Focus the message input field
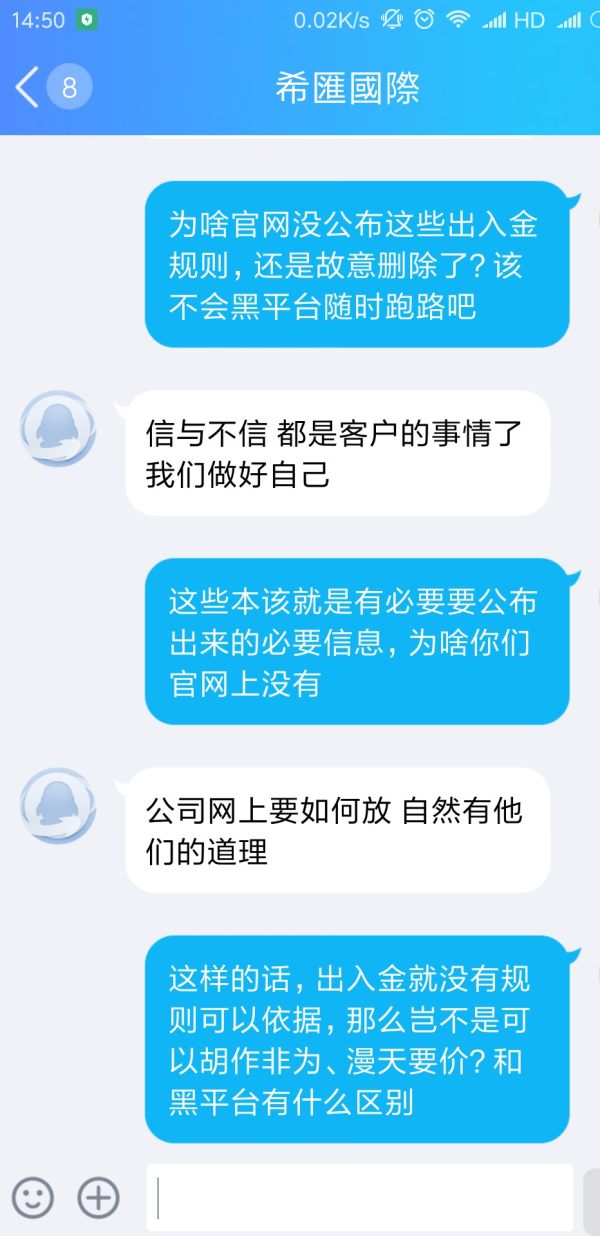 (360, 1197)
